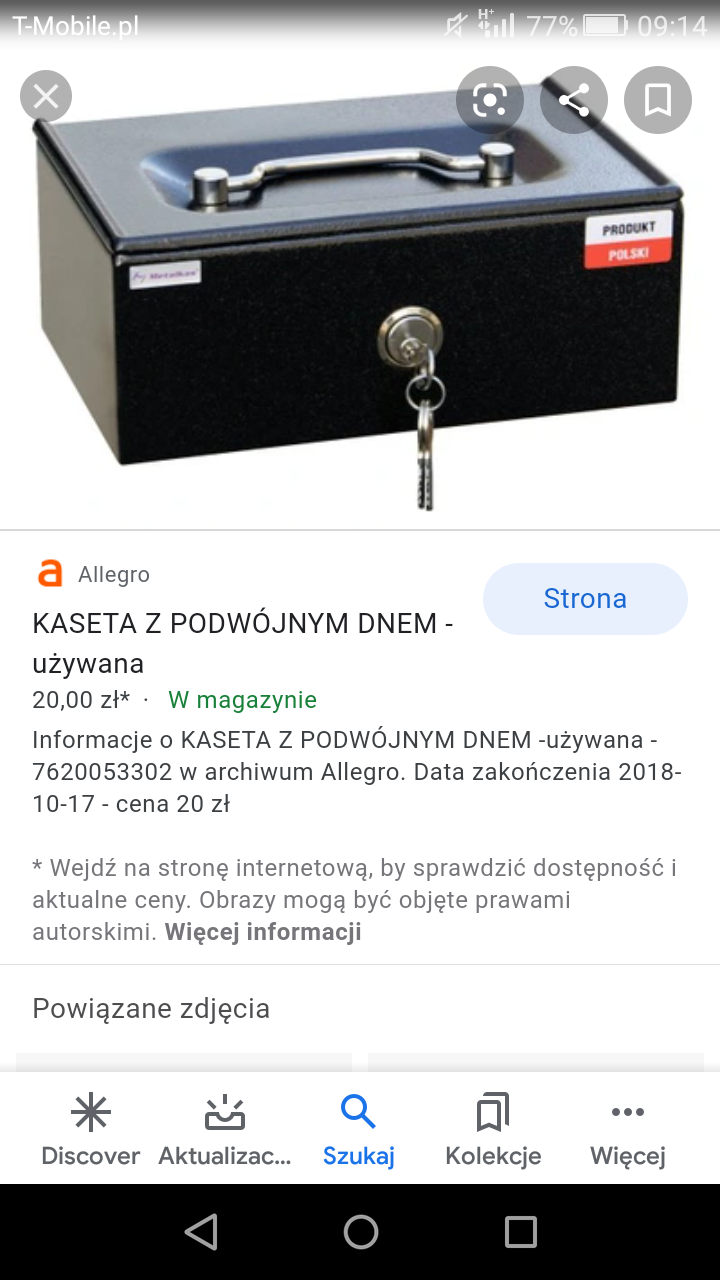720x1280 pixels.
Task: Go to the Kolekcje tab
Action: point(493,1130)
